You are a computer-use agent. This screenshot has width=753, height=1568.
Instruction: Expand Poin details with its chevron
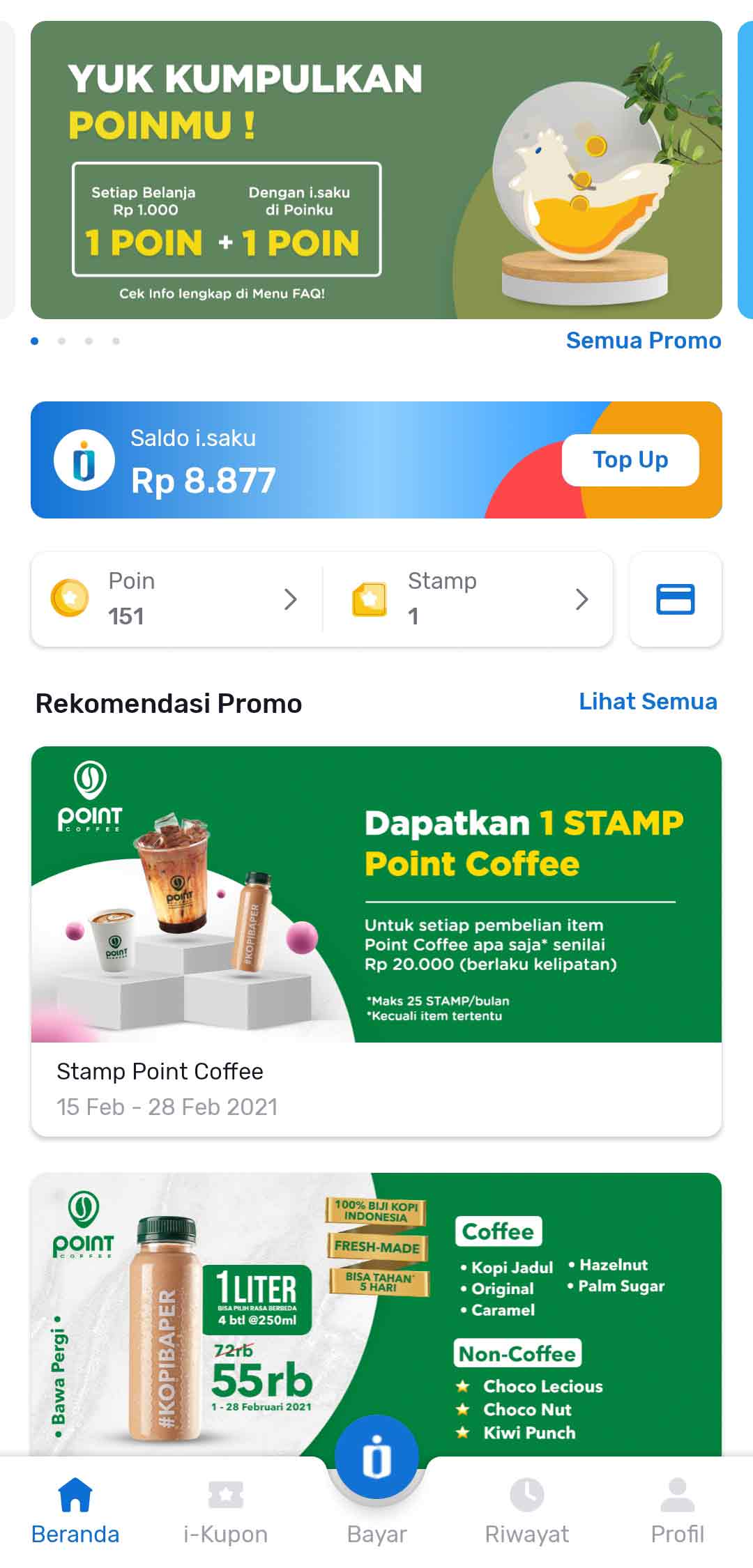(x=291, y=598)
